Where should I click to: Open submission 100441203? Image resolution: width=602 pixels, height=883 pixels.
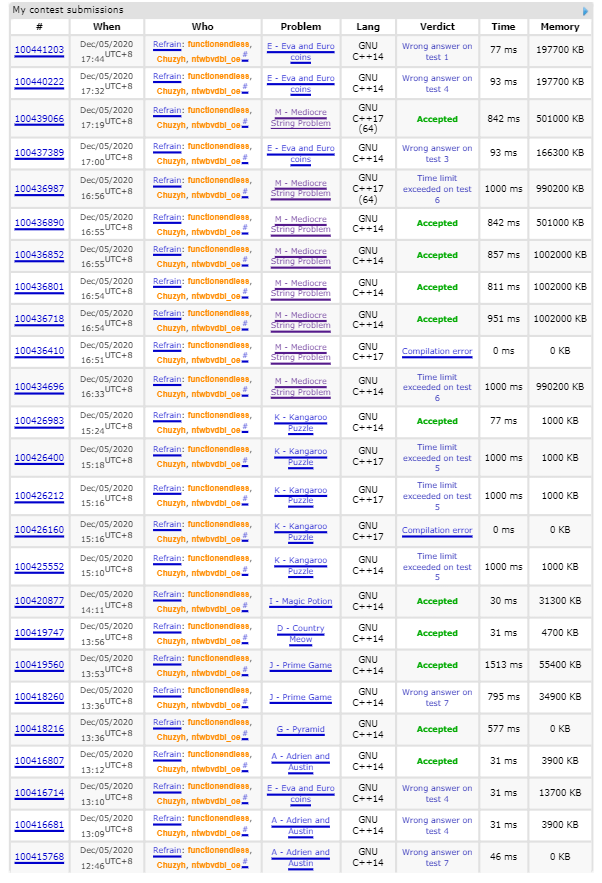[39, 50]
